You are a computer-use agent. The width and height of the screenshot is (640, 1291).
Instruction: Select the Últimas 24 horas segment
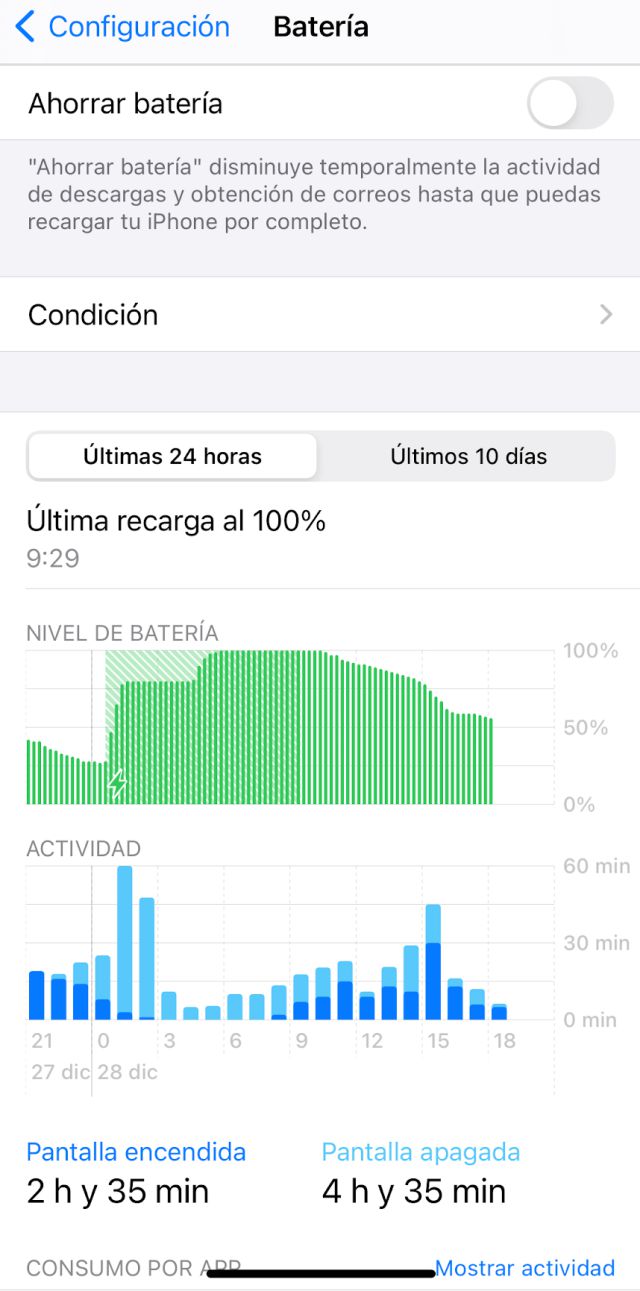pos(172,457)
